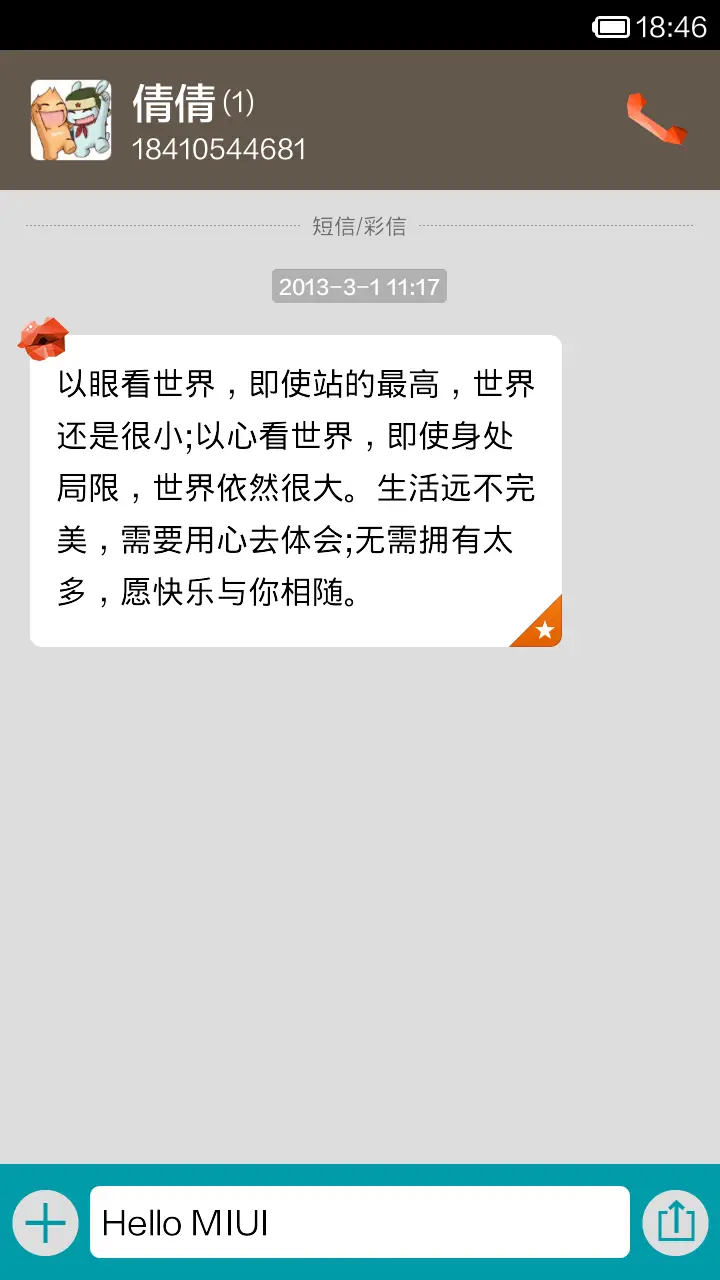Call 倩倩 using the phone icon

656,119
